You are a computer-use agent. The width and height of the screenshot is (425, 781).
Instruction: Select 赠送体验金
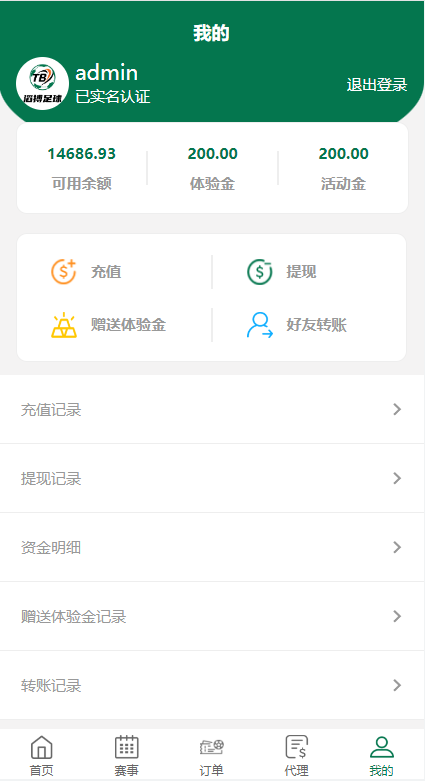coord(108,325)
